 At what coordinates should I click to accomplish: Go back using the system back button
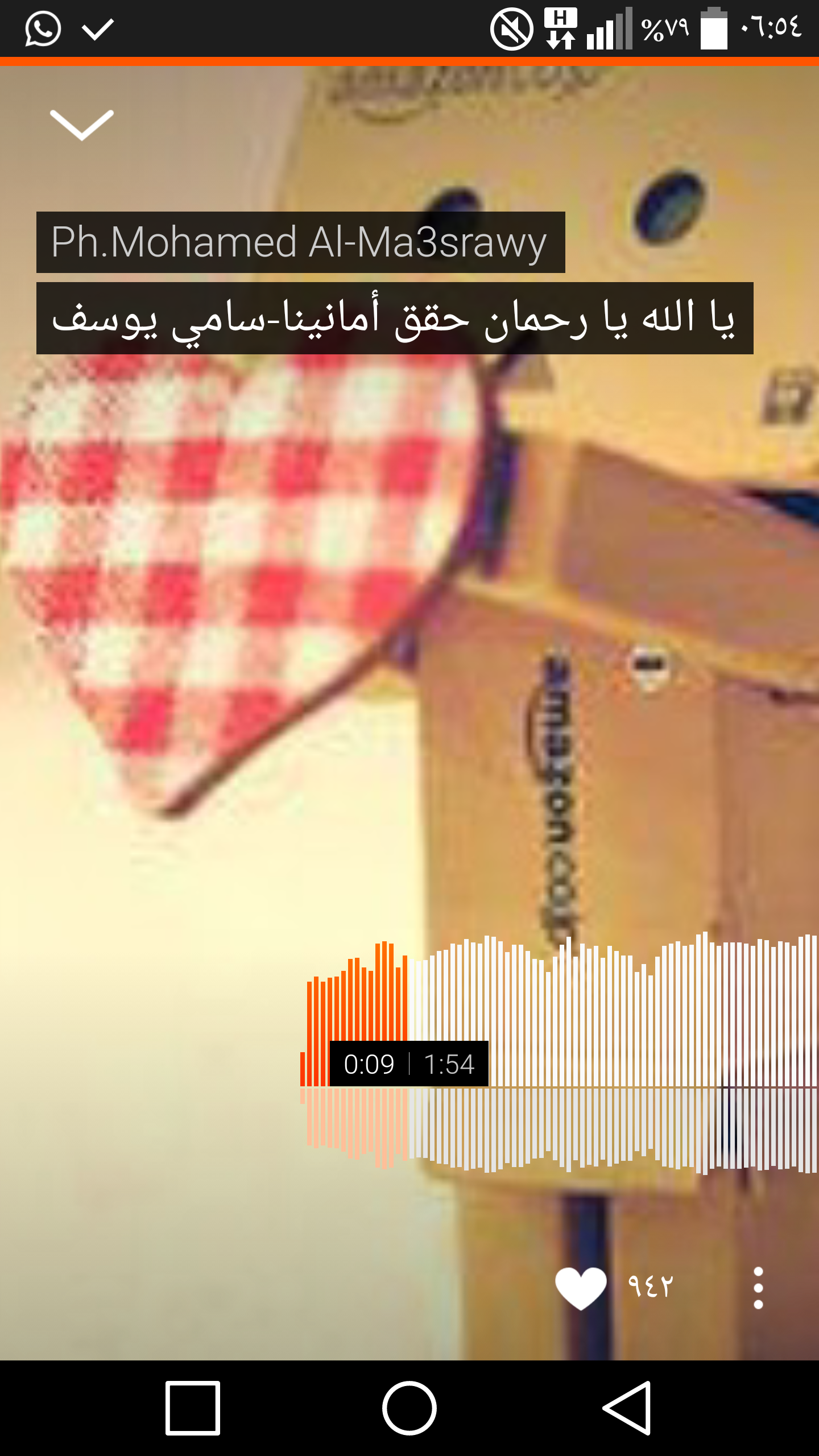[x=626, y=1408]
